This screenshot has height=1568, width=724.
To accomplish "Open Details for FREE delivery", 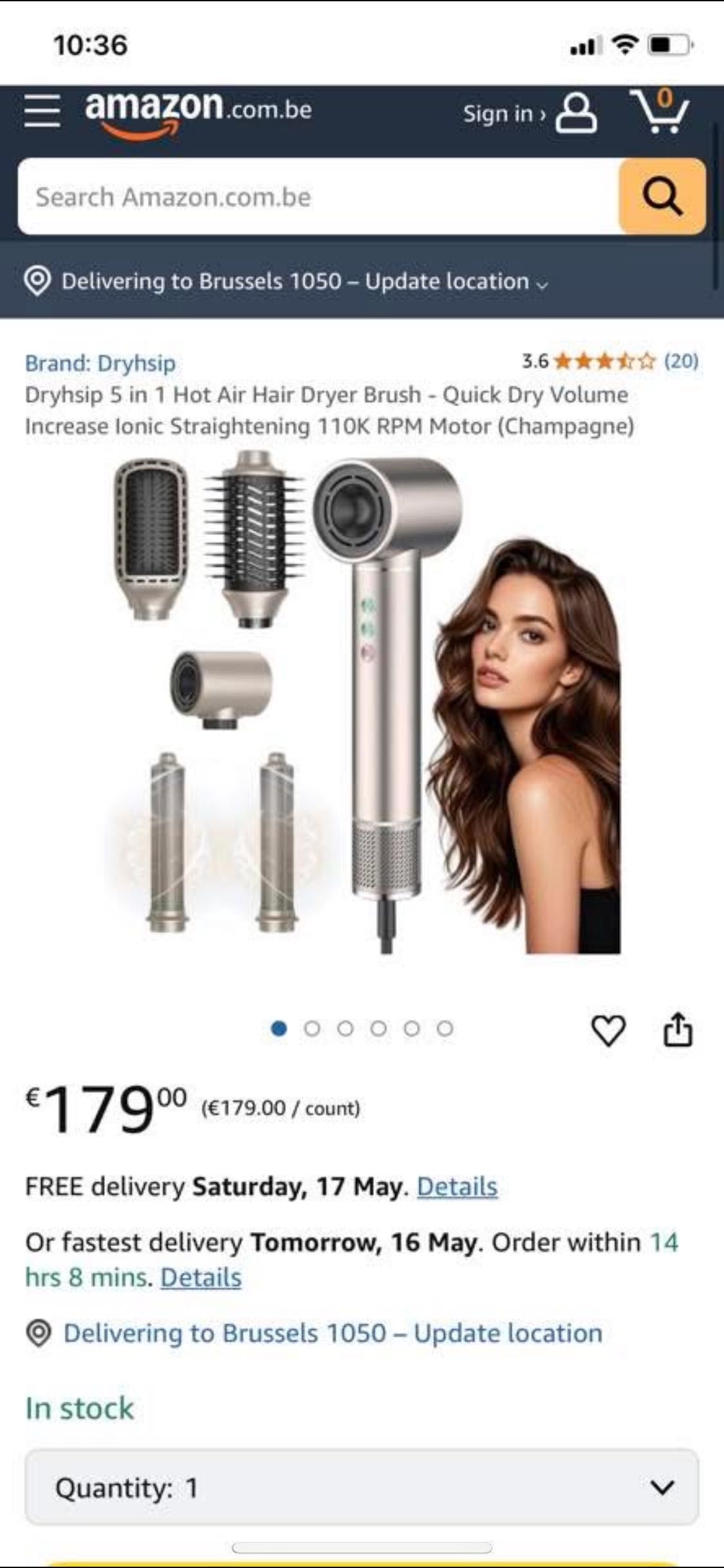I will click(x=457, y=1186).
